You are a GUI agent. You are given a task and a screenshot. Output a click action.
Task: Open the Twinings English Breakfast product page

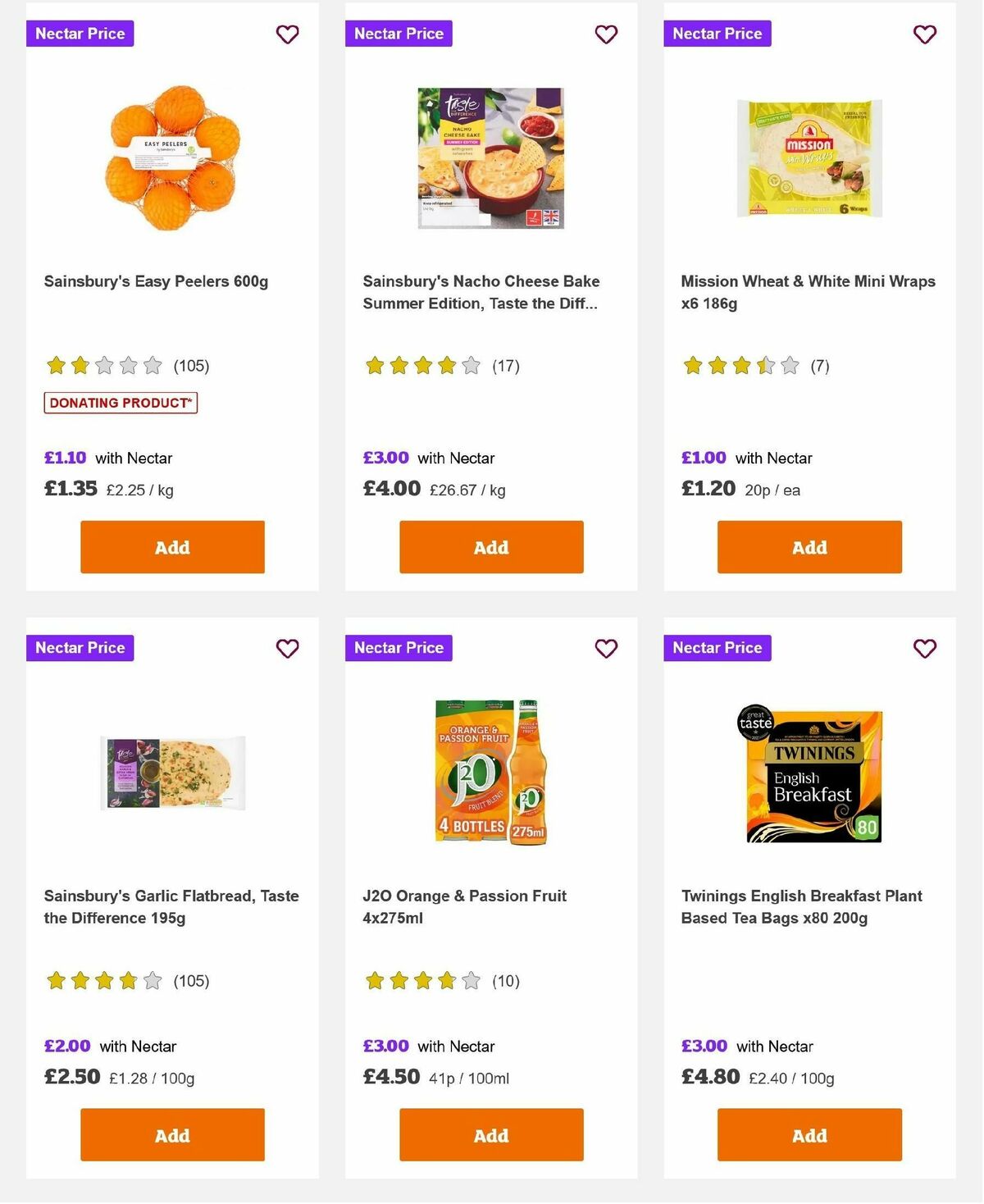pyautogui.click(x=801, y=907)
